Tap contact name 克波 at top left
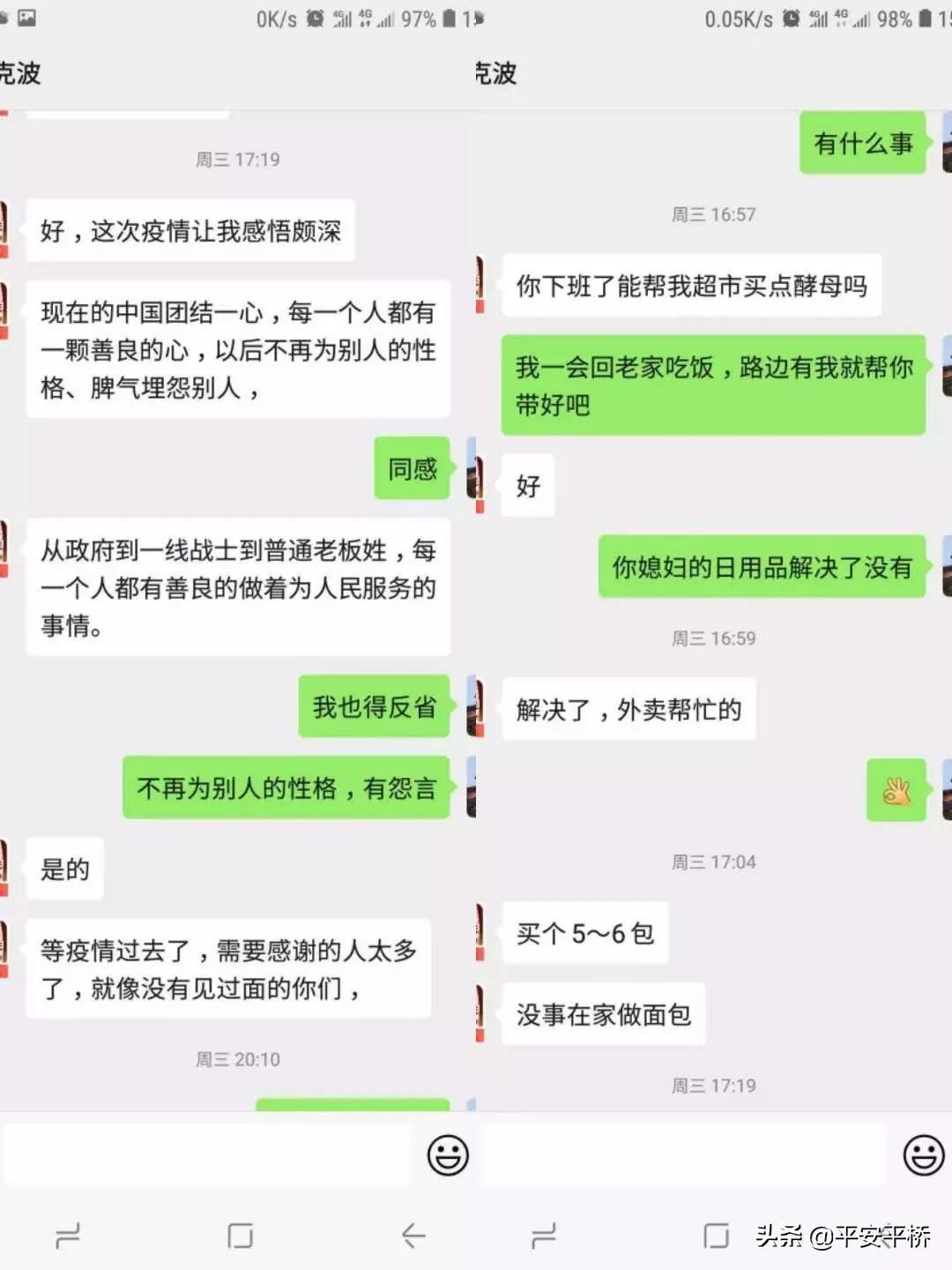The width and height of the screenshot is (952, 1270). (18, 74)
